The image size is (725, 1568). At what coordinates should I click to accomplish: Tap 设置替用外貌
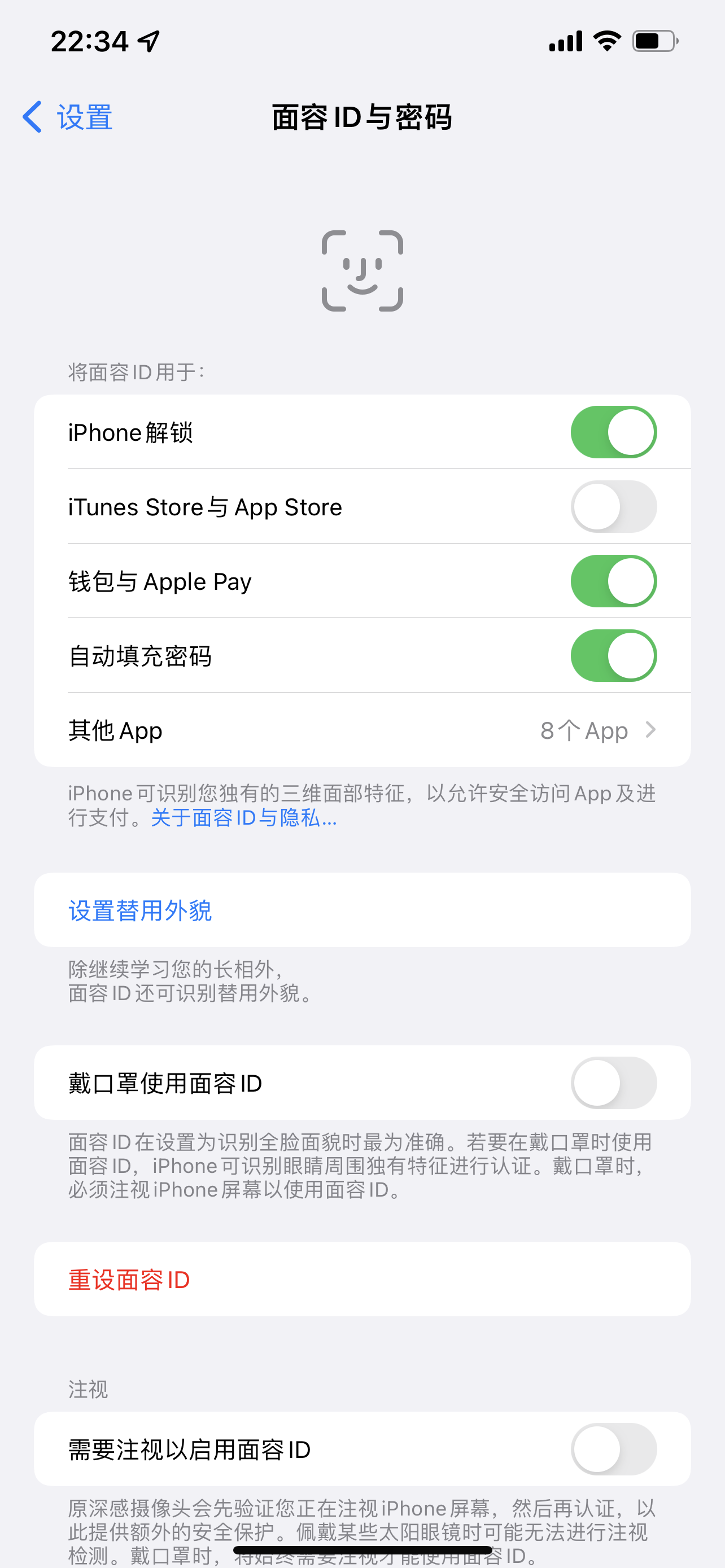coord(141,910)
